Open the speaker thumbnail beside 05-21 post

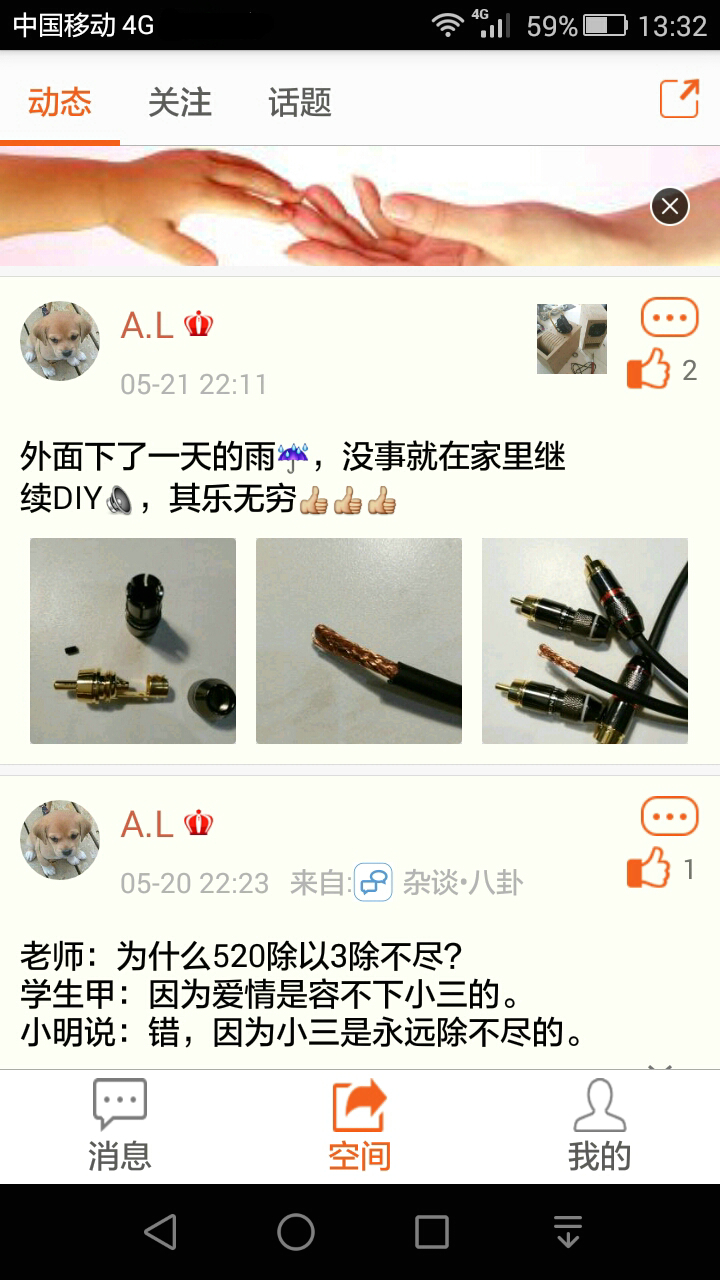tap(572, 339)
